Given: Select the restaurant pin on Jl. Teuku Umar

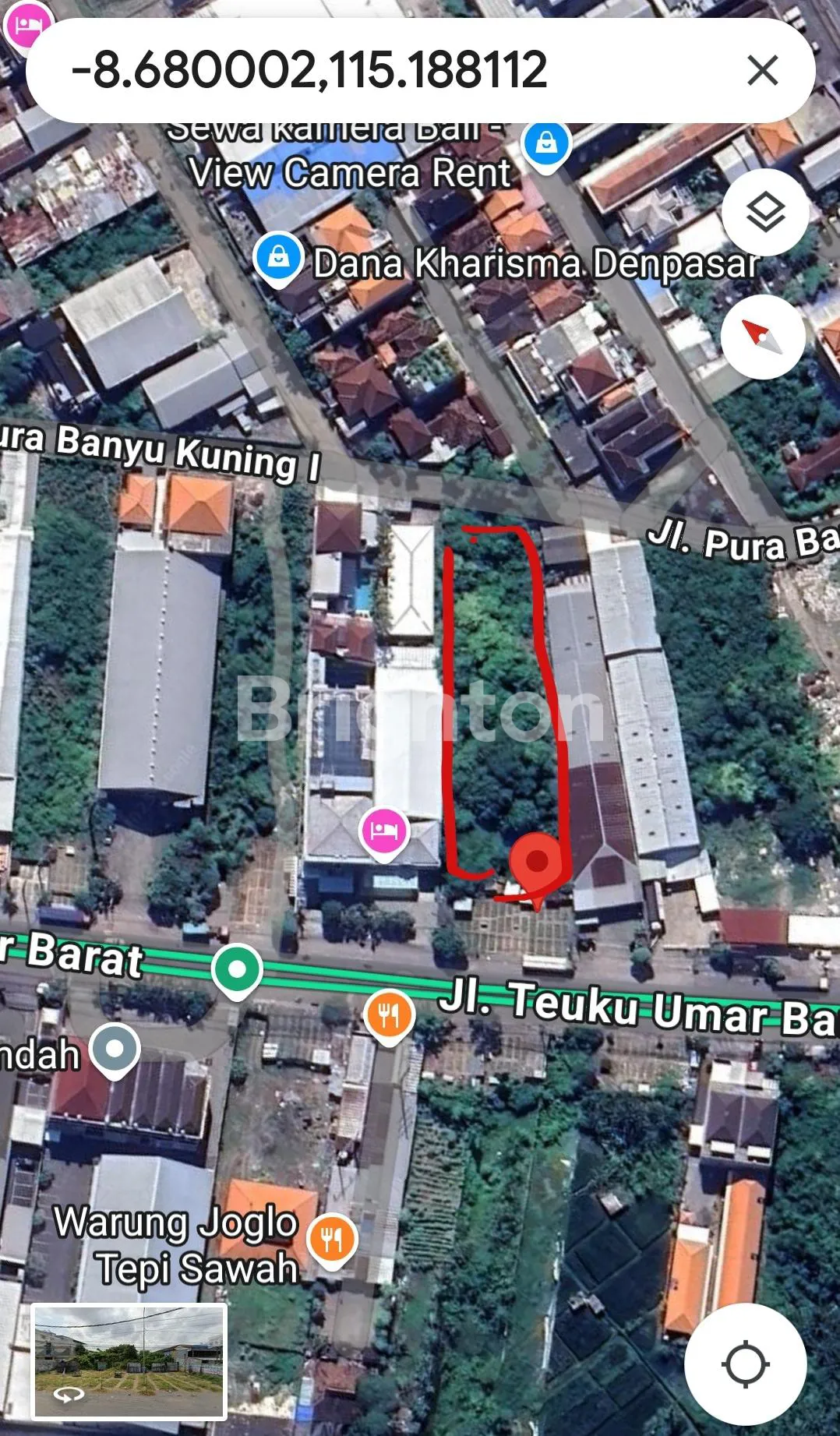Looking at the screenshot, I should click(x=389, y=1014).
